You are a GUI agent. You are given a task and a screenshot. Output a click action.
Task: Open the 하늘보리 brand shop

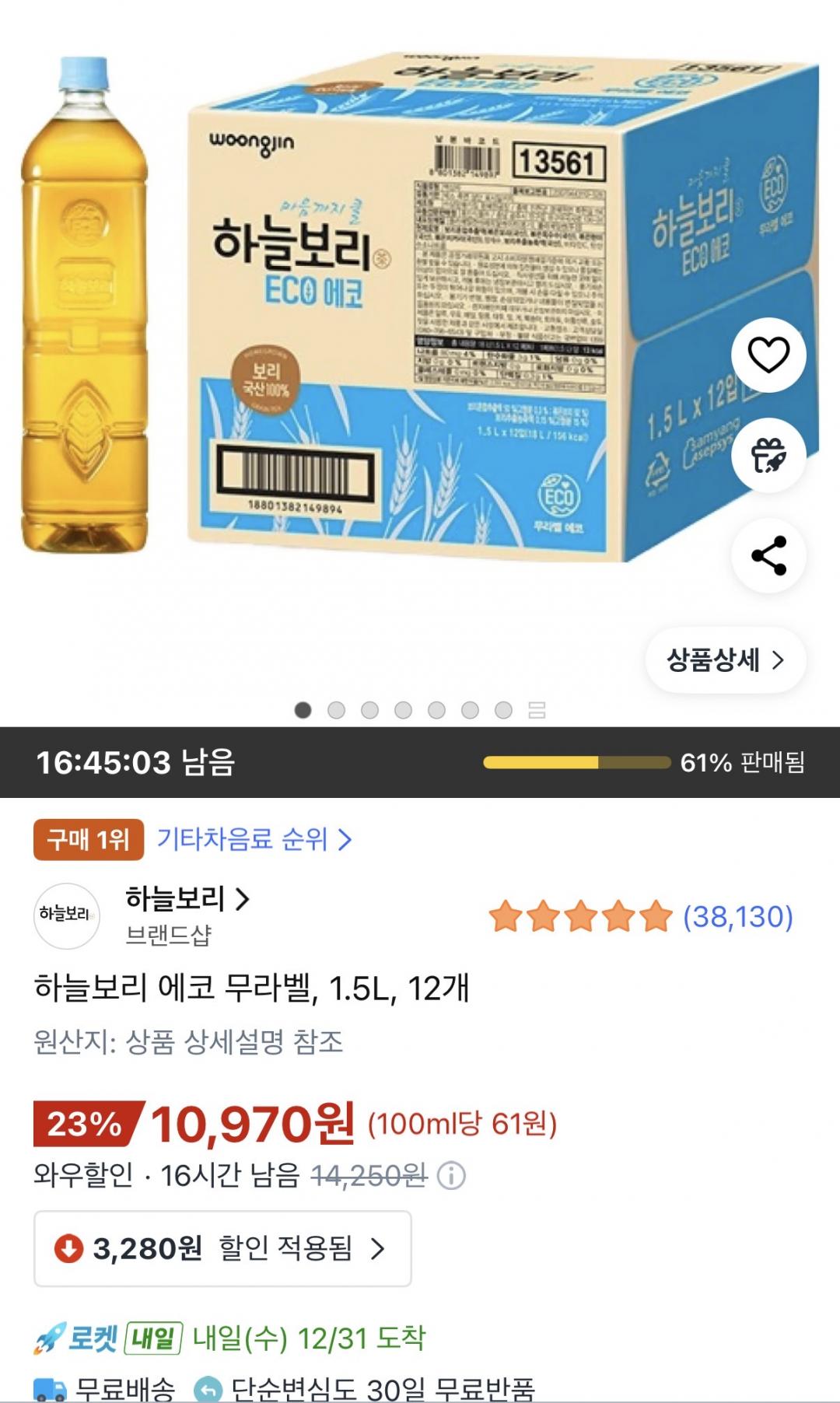187,900
